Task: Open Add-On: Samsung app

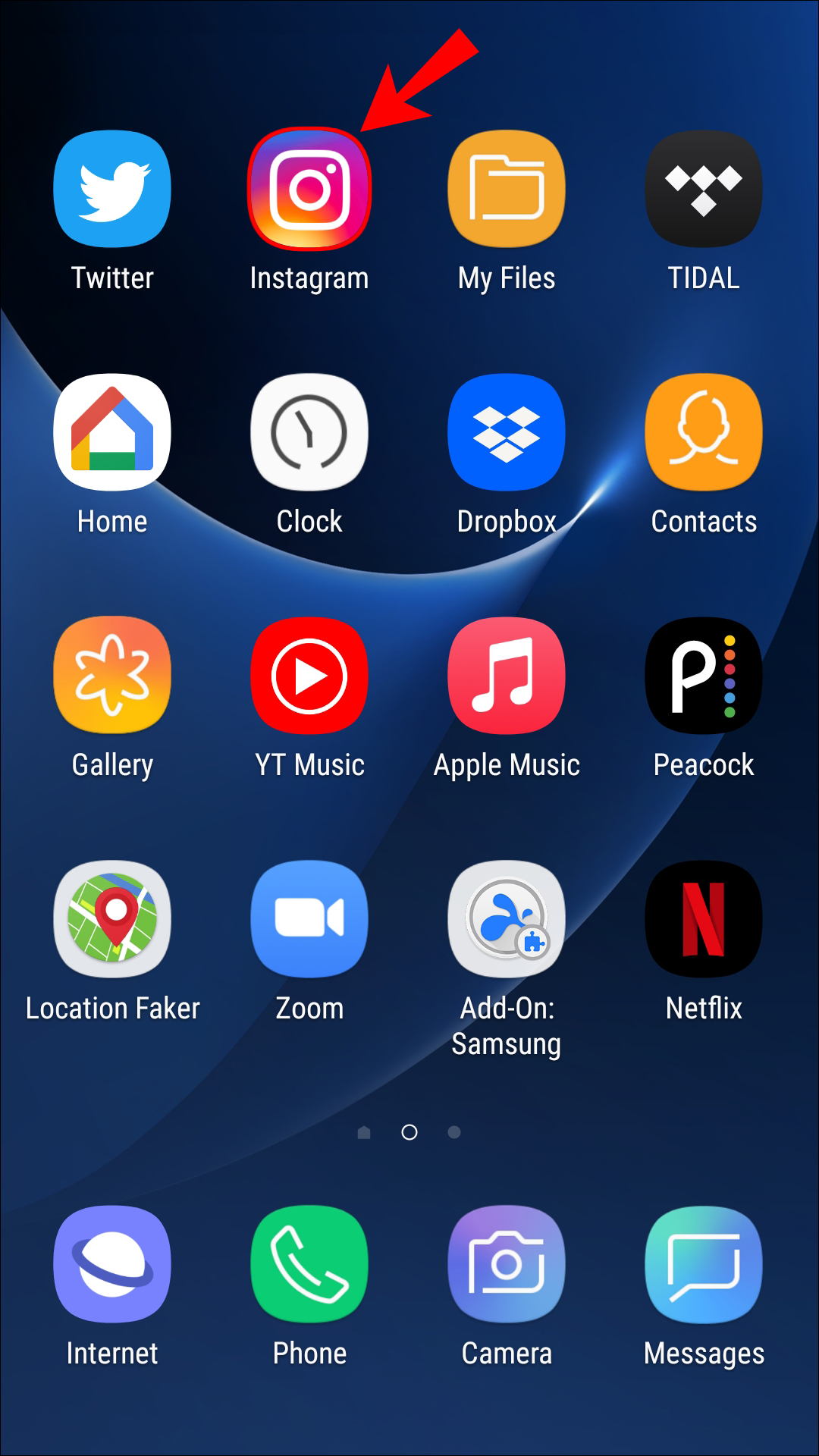Action: point(507,919)
